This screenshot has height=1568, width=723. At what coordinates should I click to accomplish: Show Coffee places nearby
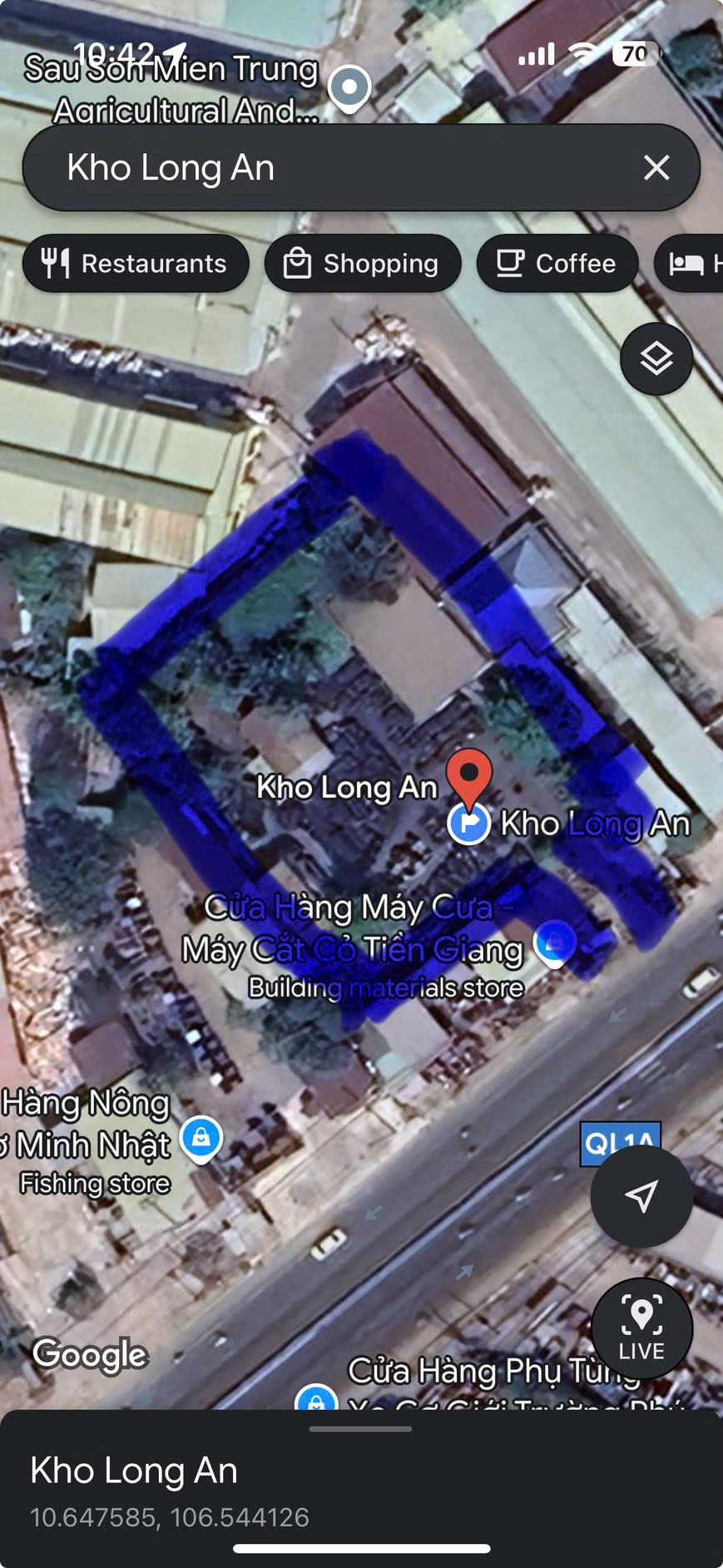(557, 264)
